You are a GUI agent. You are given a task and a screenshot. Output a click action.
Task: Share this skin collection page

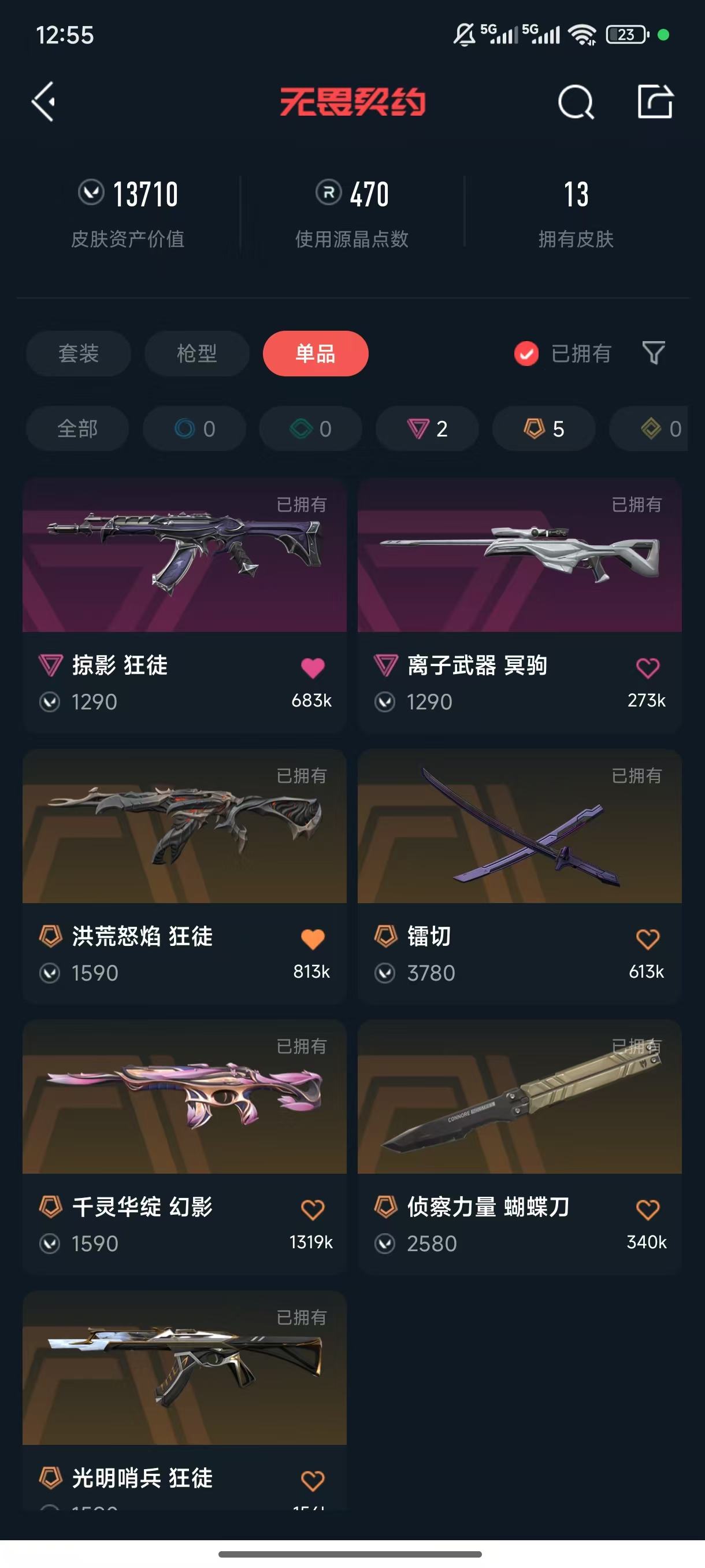click(x=655, y=101)
